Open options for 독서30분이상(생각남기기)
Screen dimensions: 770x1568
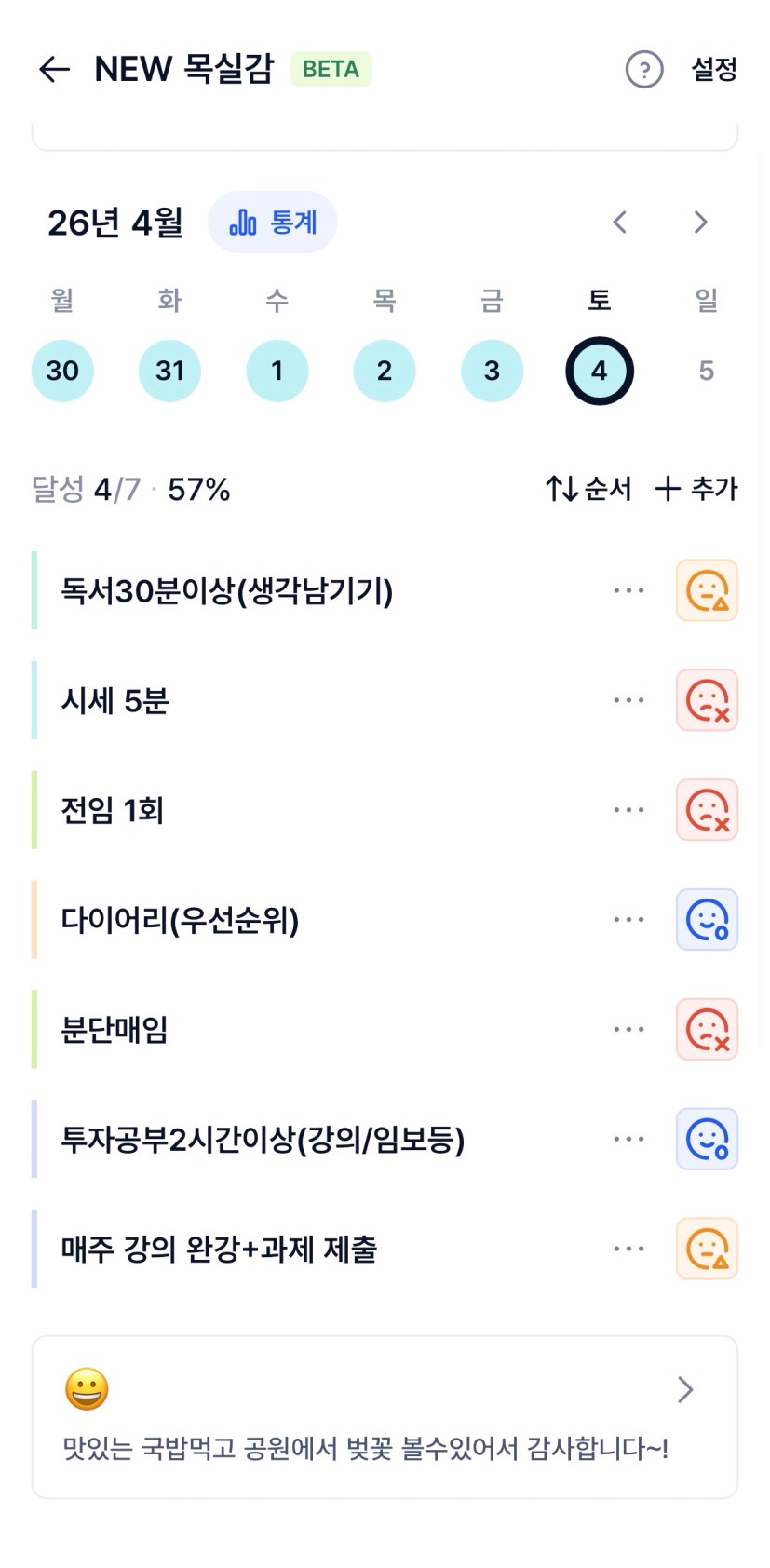pyautogui.click(x=629, y=590)
